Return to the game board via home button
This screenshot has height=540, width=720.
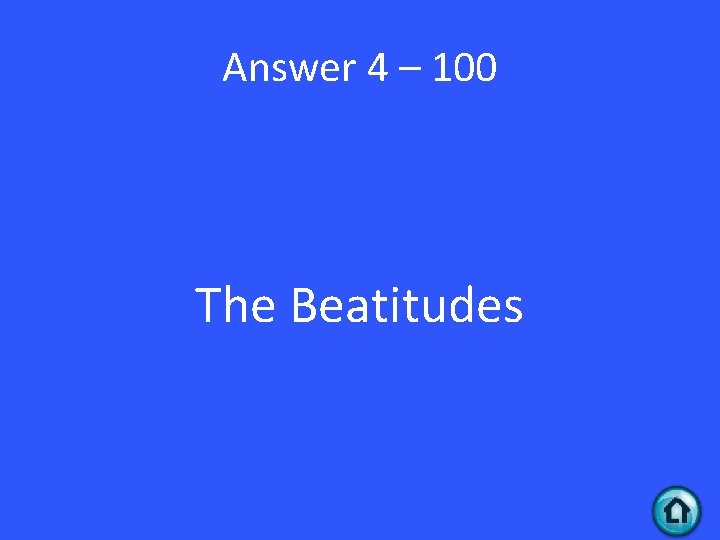point(677,511)
